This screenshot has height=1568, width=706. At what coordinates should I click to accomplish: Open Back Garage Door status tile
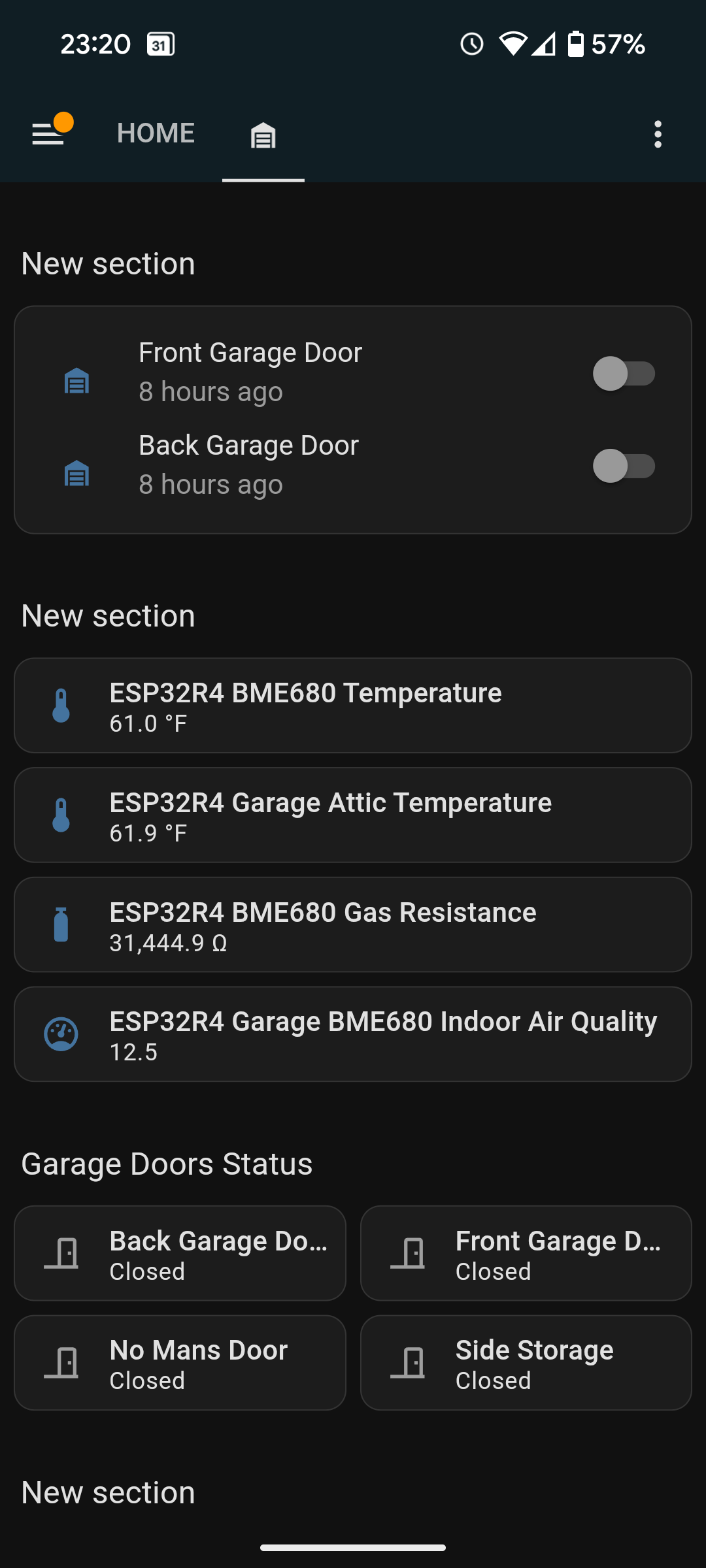(180, 1253)
